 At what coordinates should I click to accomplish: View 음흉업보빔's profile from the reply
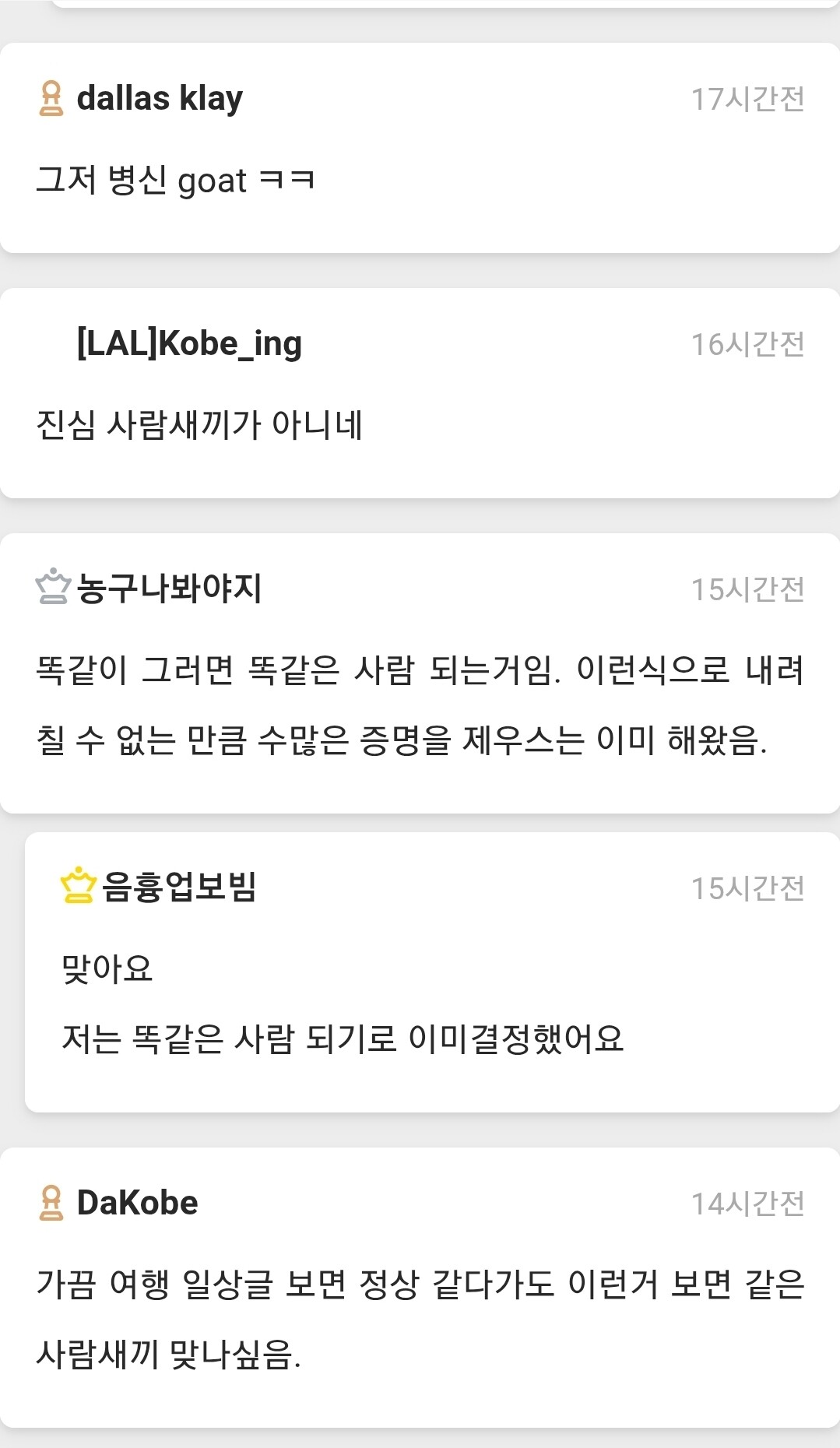point(179,887)
